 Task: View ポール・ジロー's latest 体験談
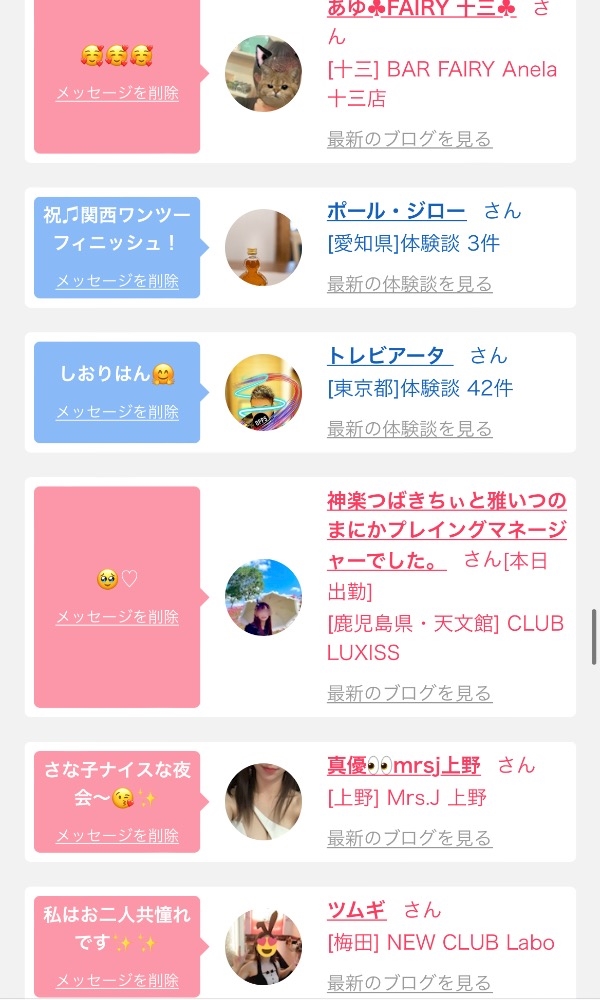point(409,284)
